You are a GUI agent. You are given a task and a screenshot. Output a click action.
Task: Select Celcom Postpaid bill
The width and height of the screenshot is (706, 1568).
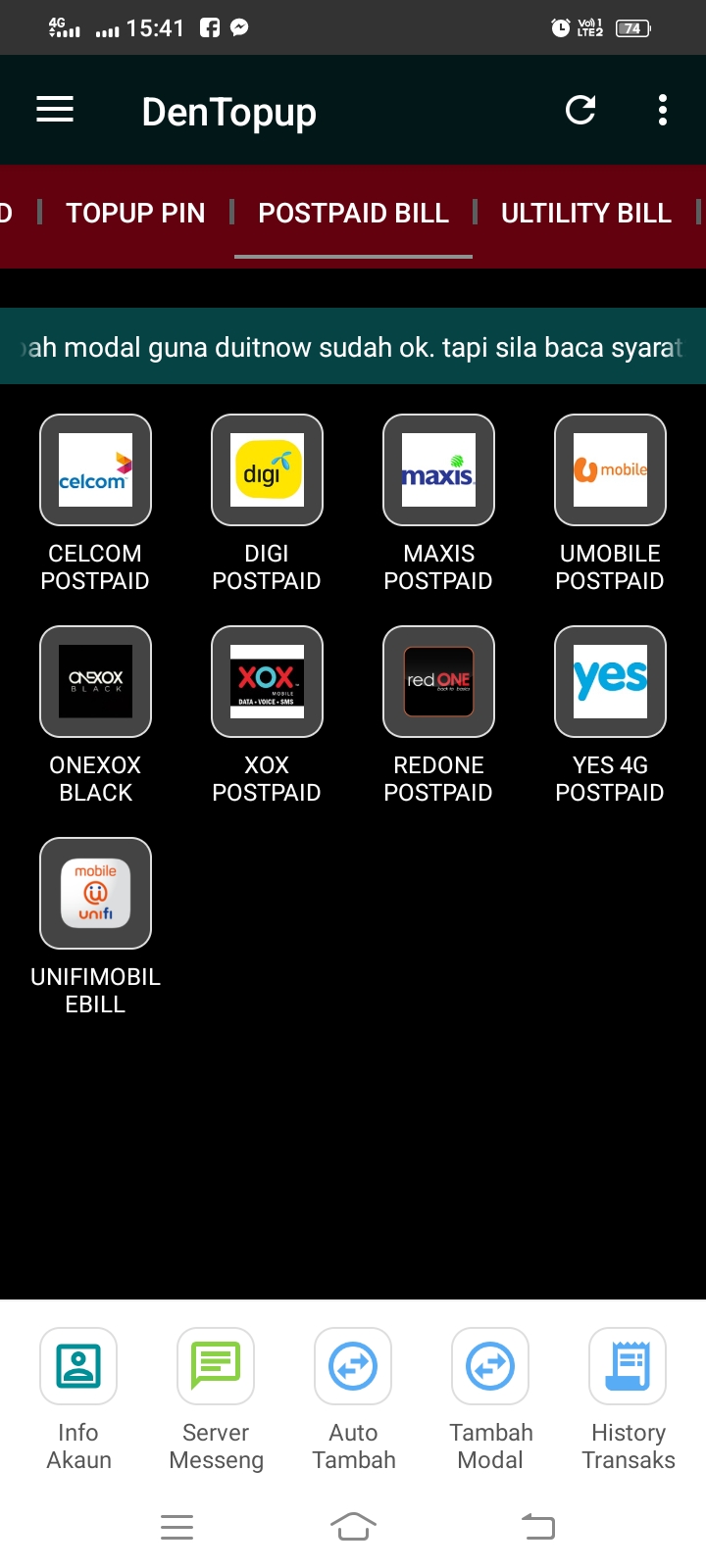(x=95, y=470)
